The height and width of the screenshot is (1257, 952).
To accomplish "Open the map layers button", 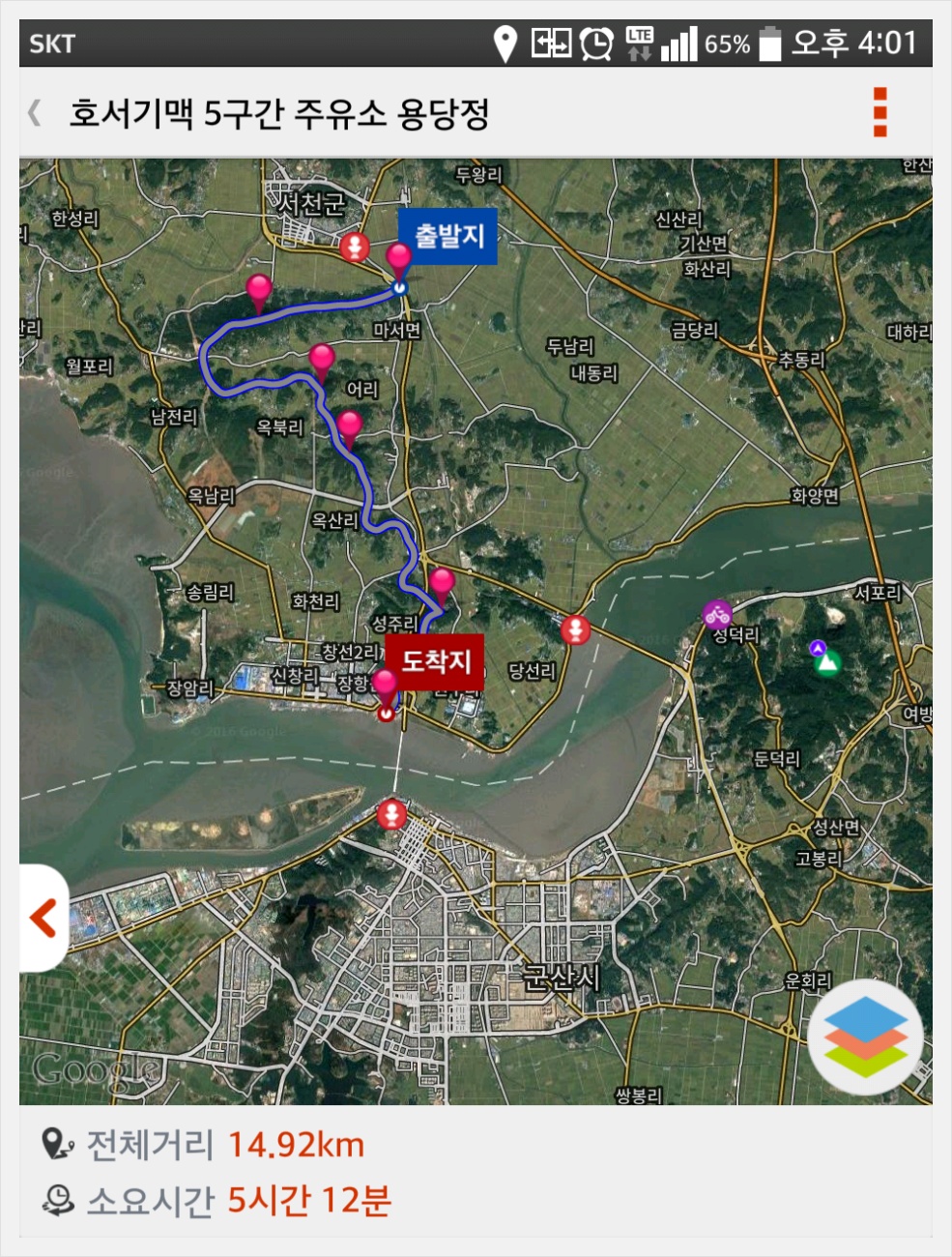I will click(x=865, y=1038).
